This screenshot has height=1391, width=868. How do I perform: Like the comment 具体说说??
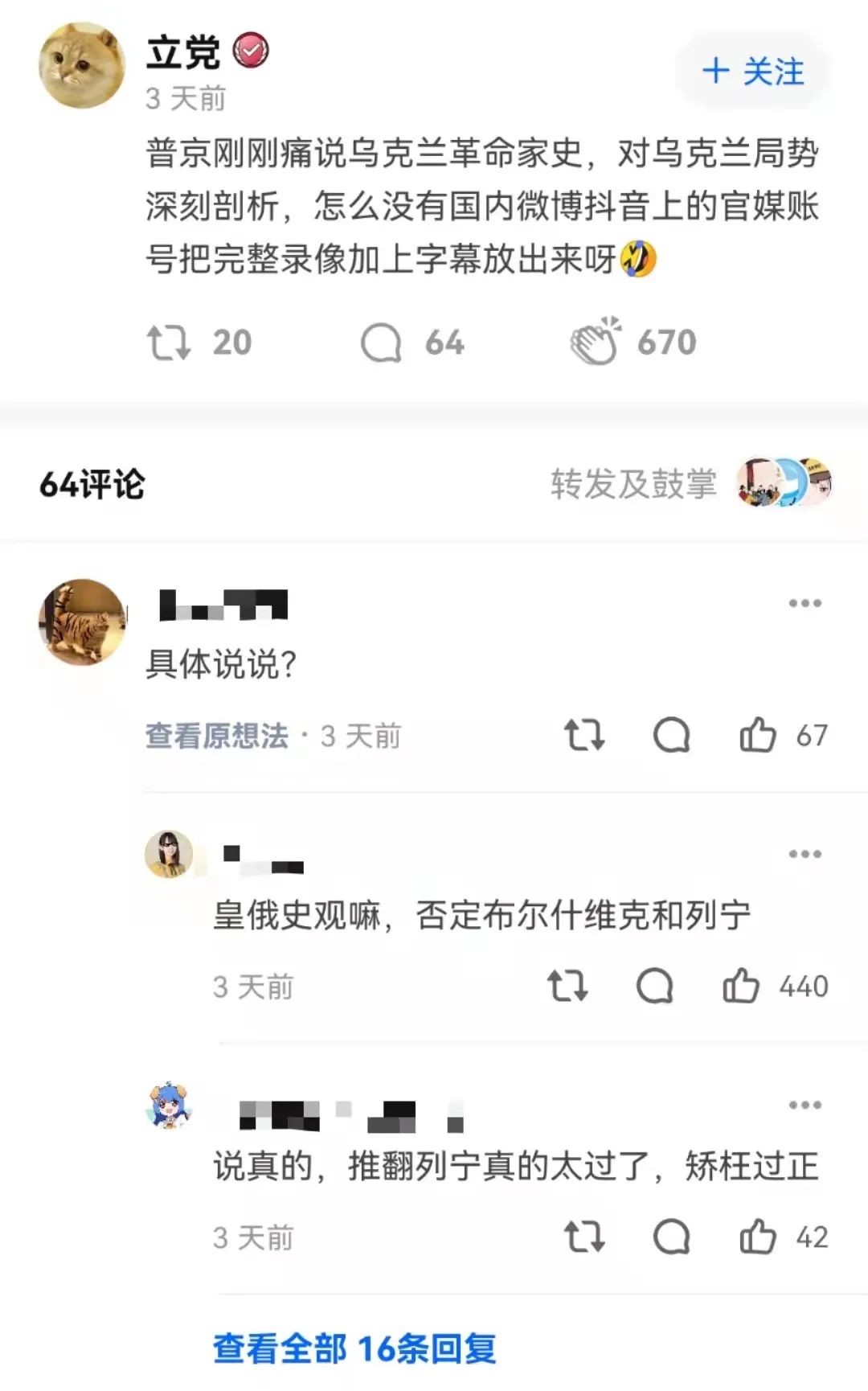pyautogui.click(x=758, y=735)
